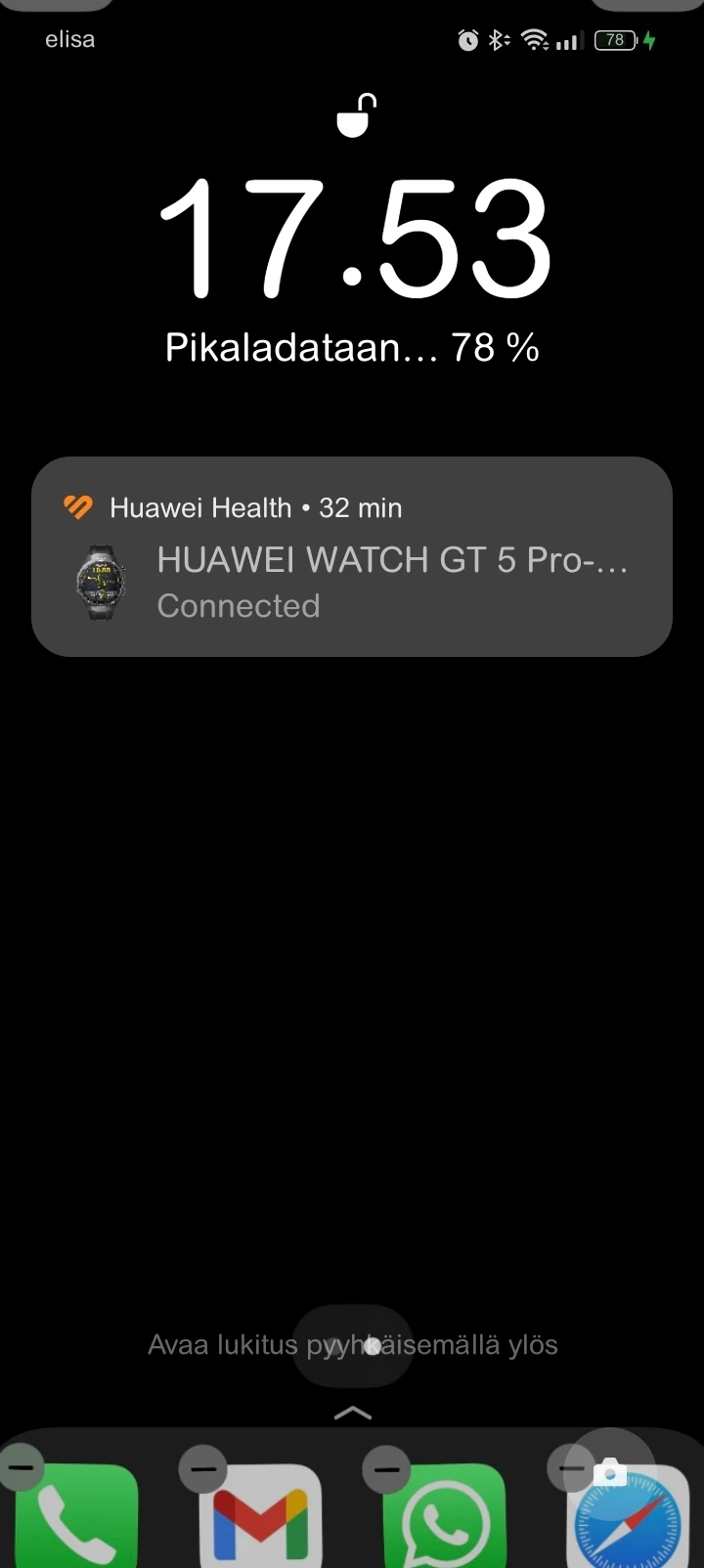Open the Huawei Health watch connected notification

352,557
